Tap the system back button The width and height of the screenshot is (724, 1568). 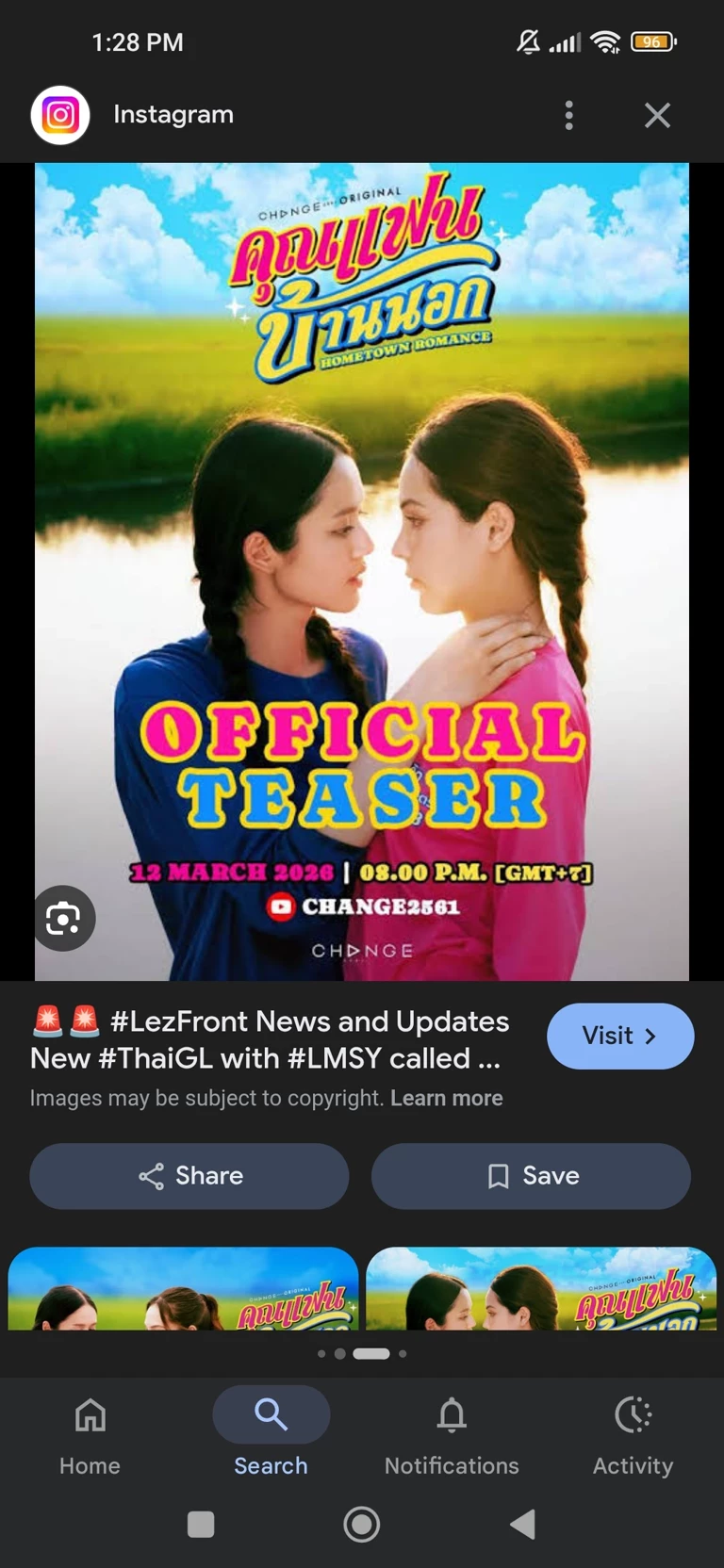point(522,1524)
